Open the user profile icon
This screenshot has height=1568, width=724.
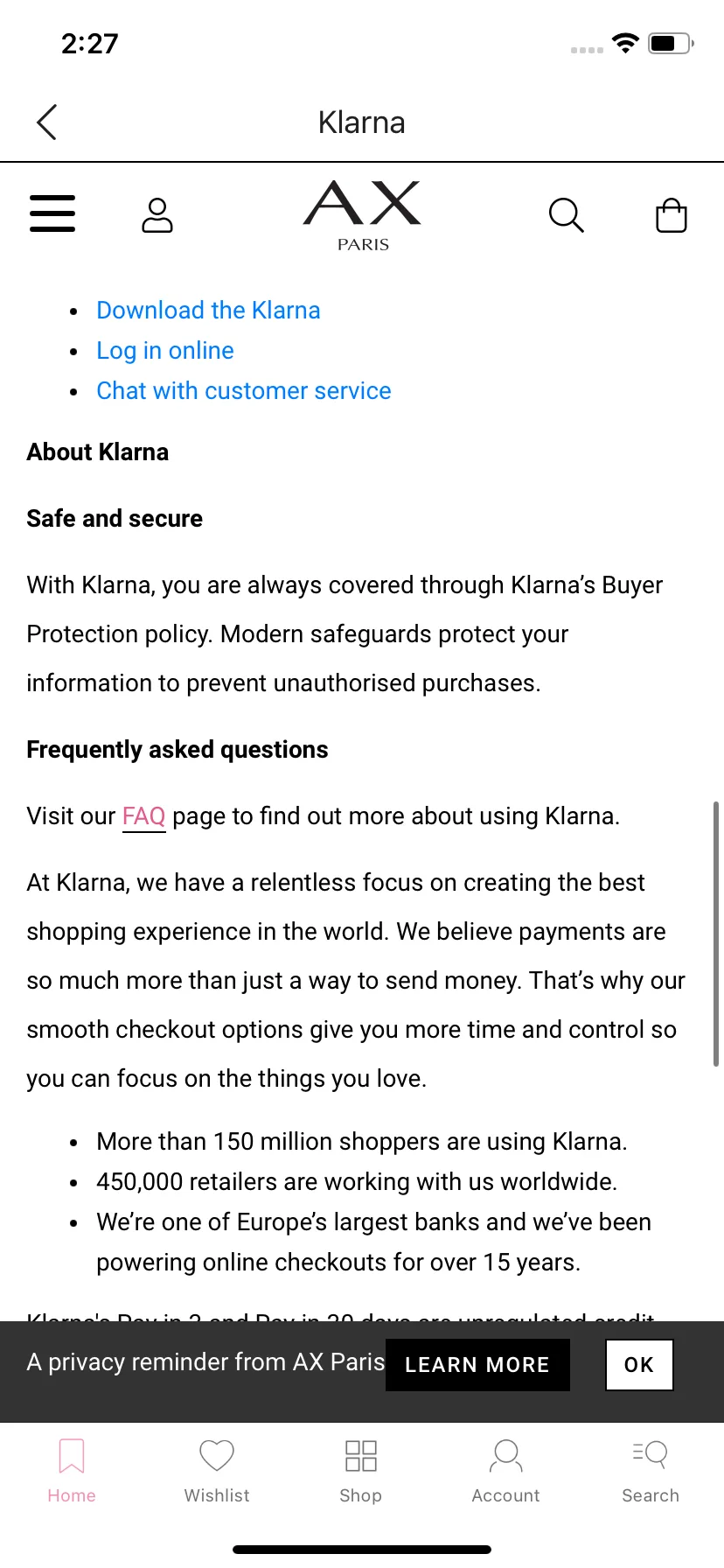click(x=157, y=215)
